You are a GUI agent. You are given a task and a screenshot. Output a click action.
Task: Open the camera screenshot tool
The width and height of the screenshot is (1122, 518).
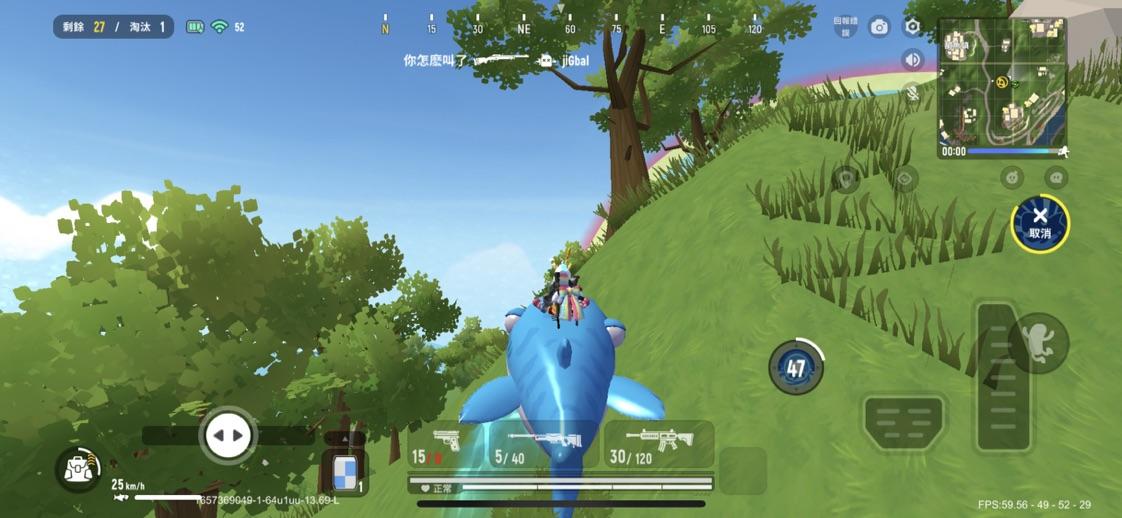coord(879,27)
